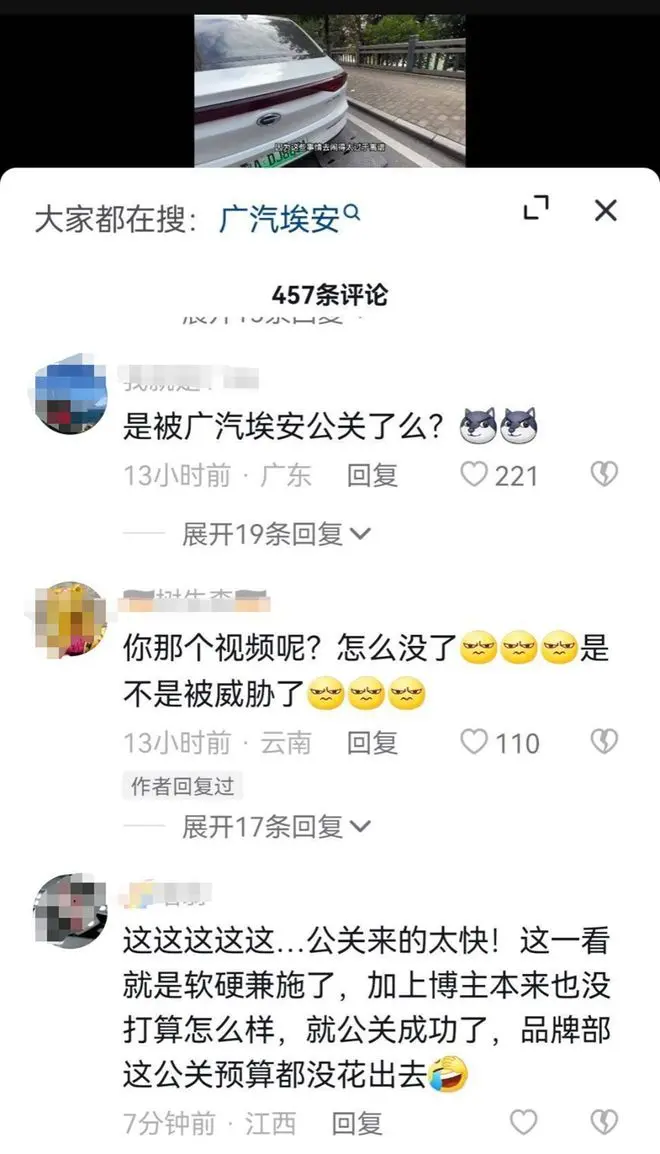Image resolution: width=660 pixels, height=1154 pixels.
Task: Open the 江西 commenter's avatar profile
Action: (x=70, y=910)
